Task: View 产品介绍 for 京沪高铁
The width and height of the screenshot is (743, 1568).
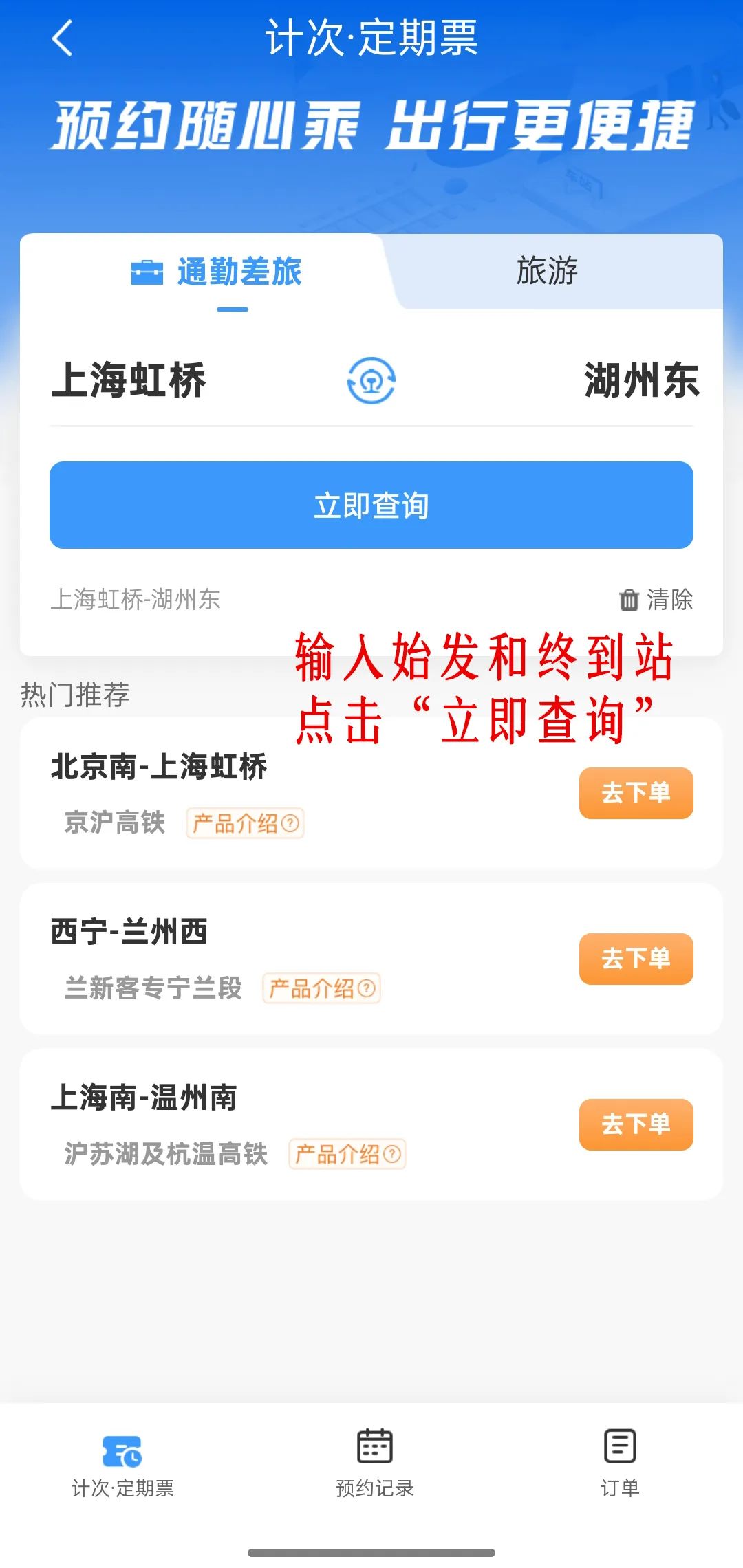Action: [245, 823]
